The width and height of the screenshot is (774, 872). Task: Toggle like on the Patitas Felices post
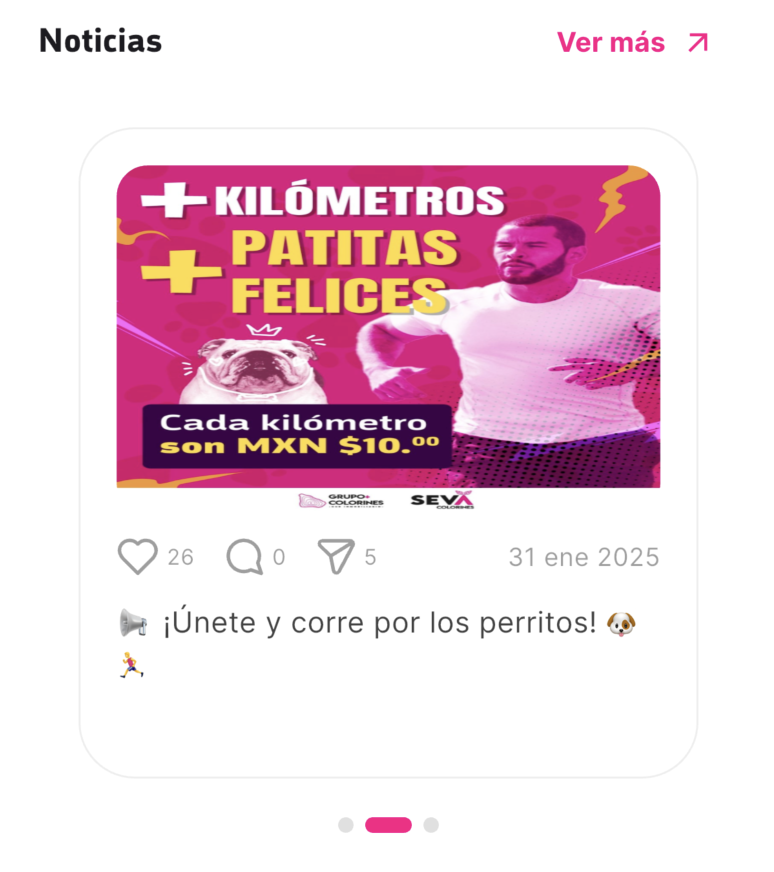139,556
